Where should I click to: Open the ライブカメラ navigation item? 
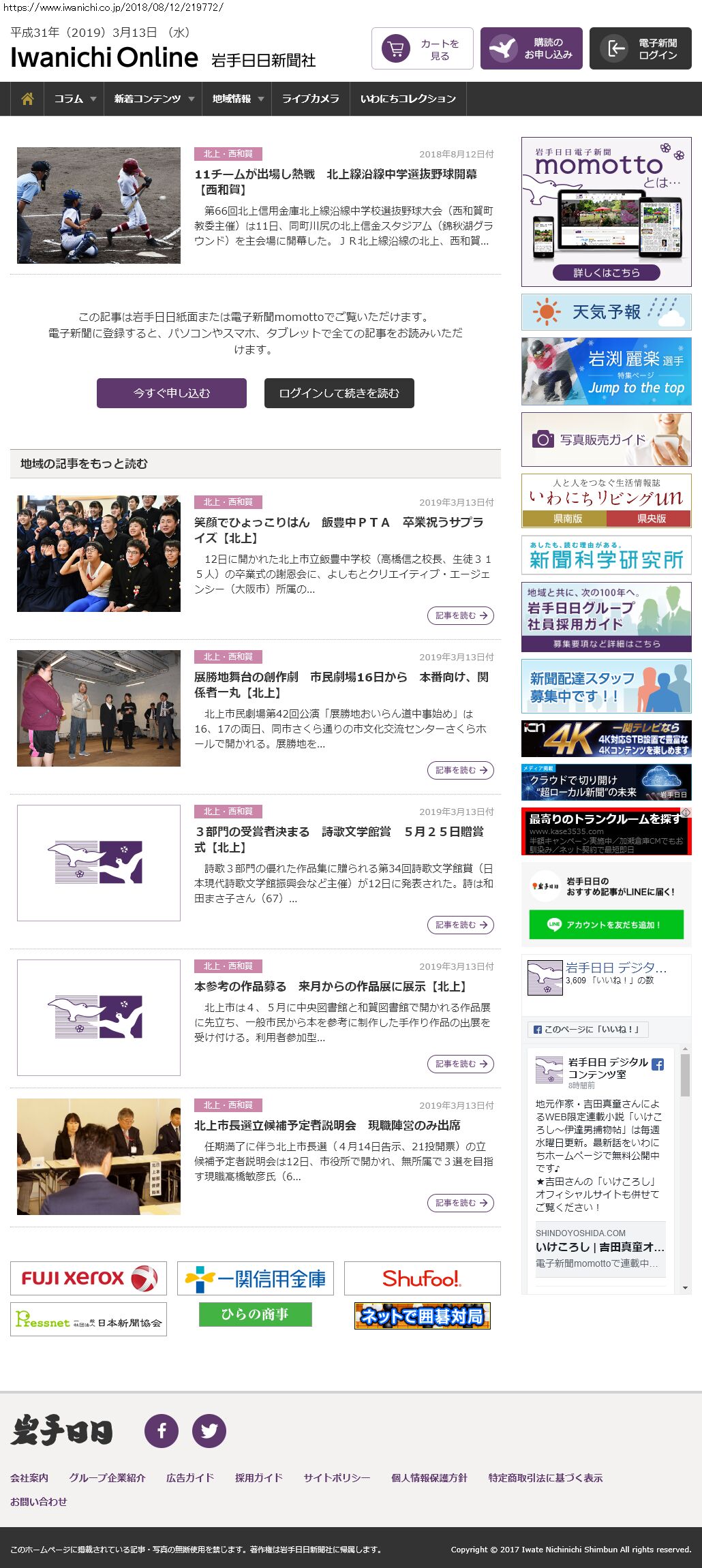[311, 99]
